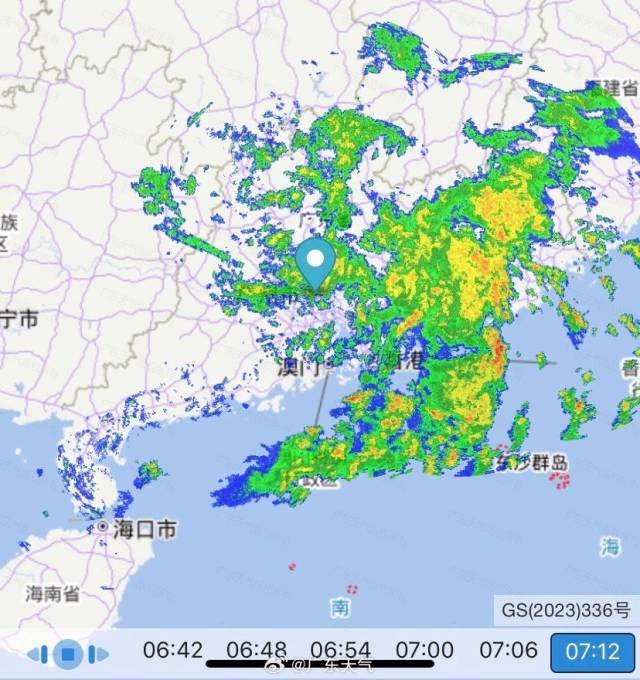The height and width of the screenshot is (680, 640).
Task: Step back to the previous radar frame
Action: pyautogui.click(x=38, y=654)
